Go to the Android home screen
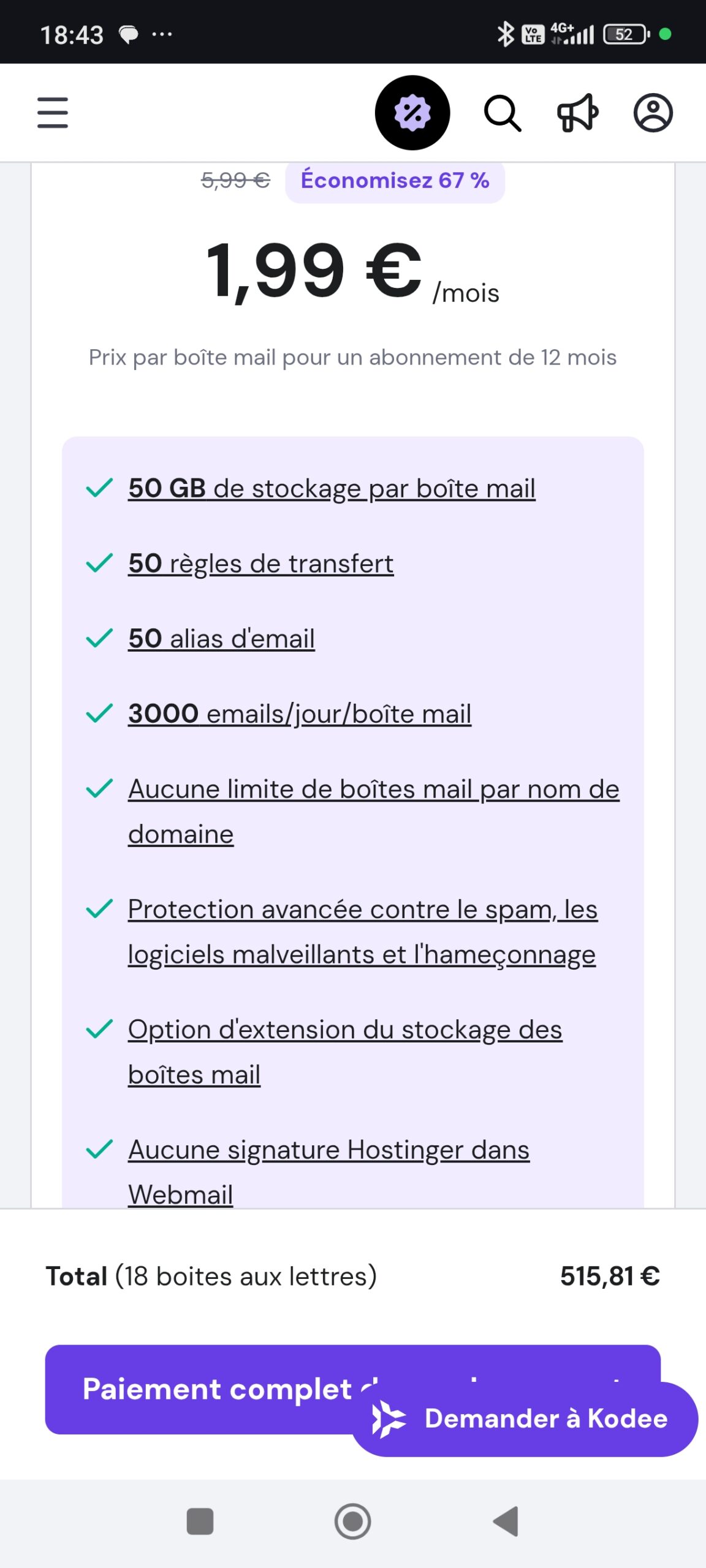Image resolution: width=706 pixels, height=1568 pixels. coord(352,1521)
